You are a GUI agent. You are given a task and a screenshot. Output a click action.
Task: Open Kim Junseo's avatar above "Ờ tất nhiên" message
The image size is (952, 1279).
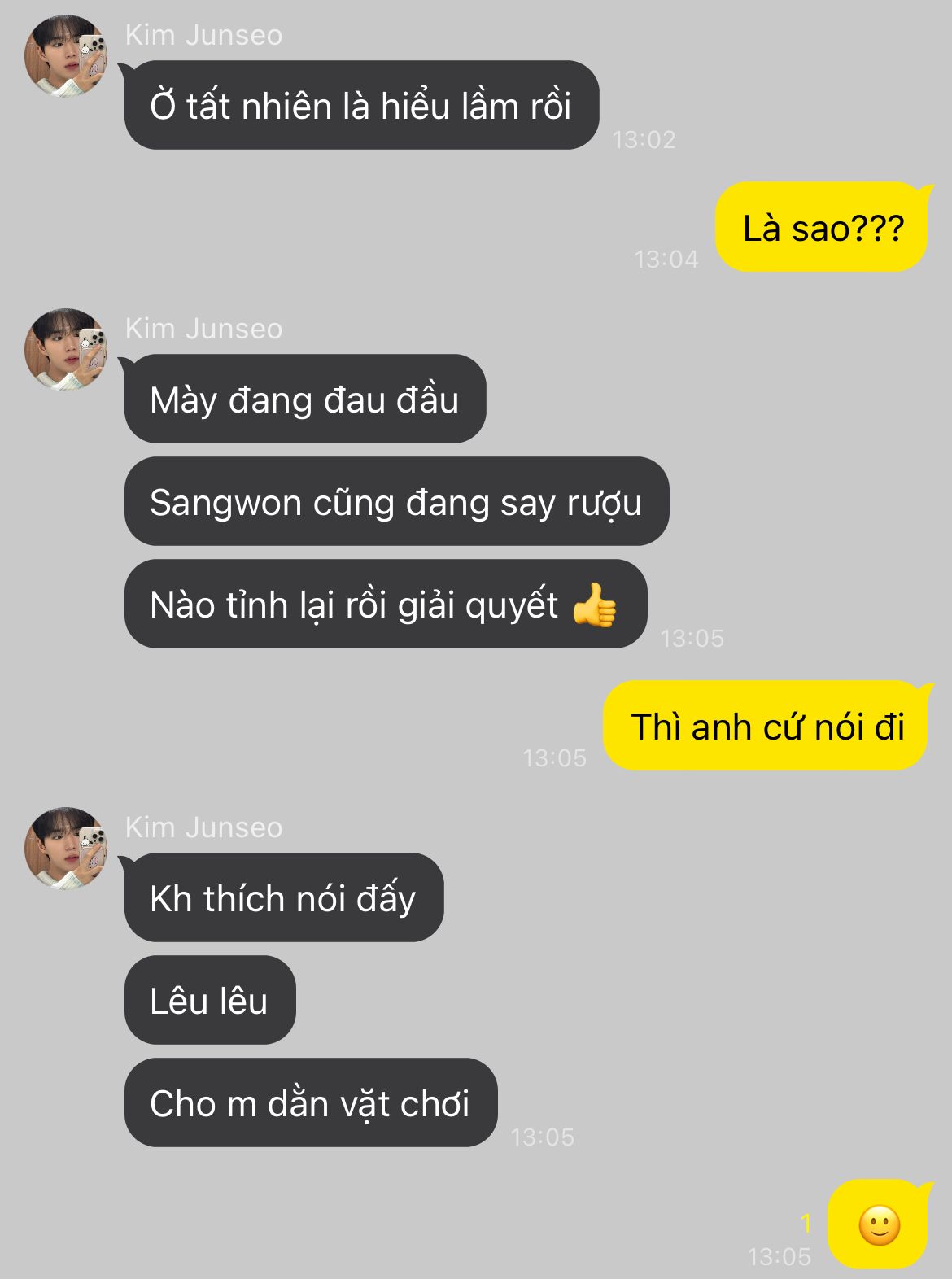click(66, 56)
